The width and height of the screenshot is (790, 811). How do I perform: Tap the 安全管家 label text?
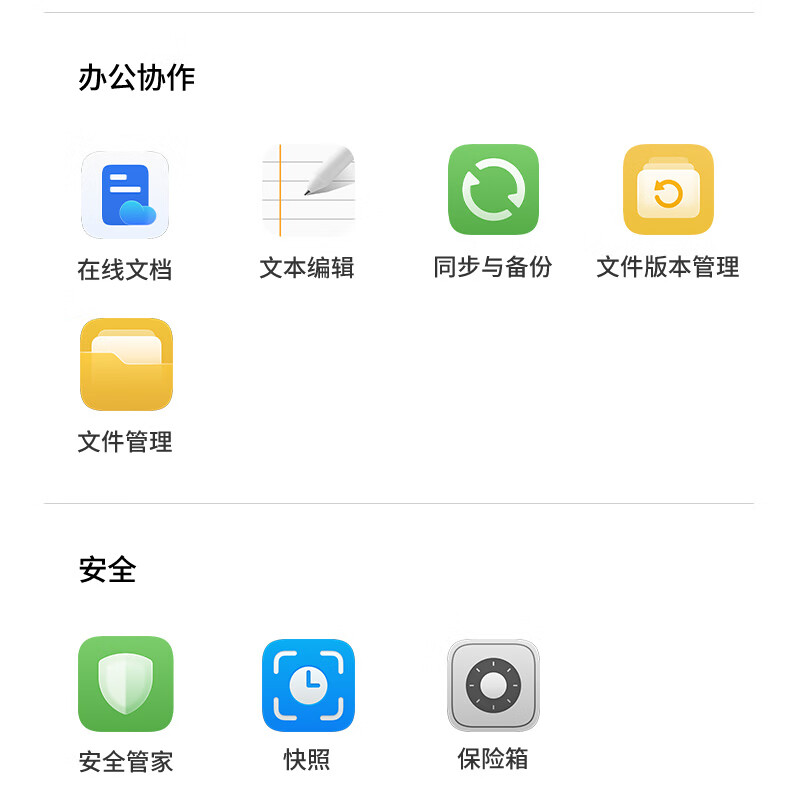point(125,762)
